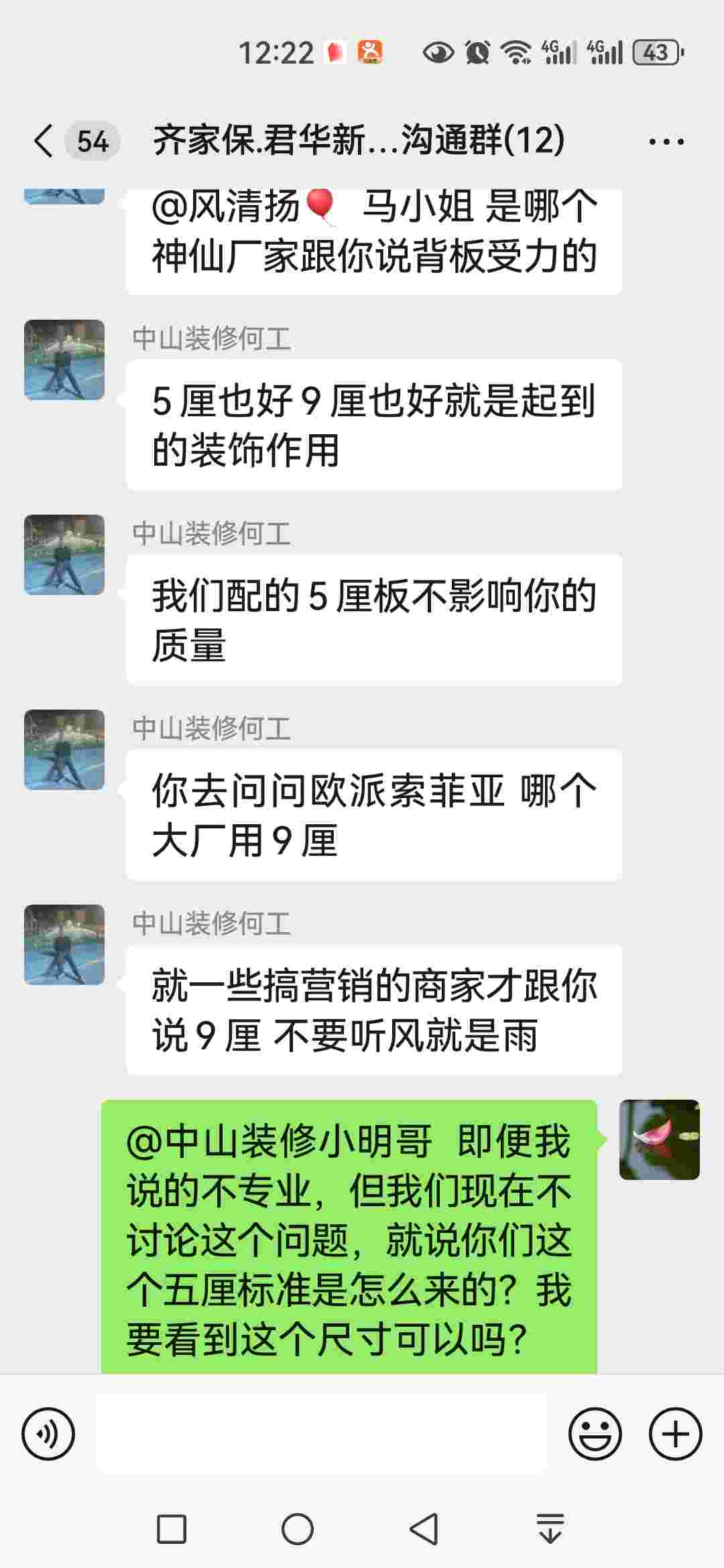The image size is (724, 1568).
Task: Open my own avatar beside the green message
Action: pyautogui.click(x=659, y=1139)
